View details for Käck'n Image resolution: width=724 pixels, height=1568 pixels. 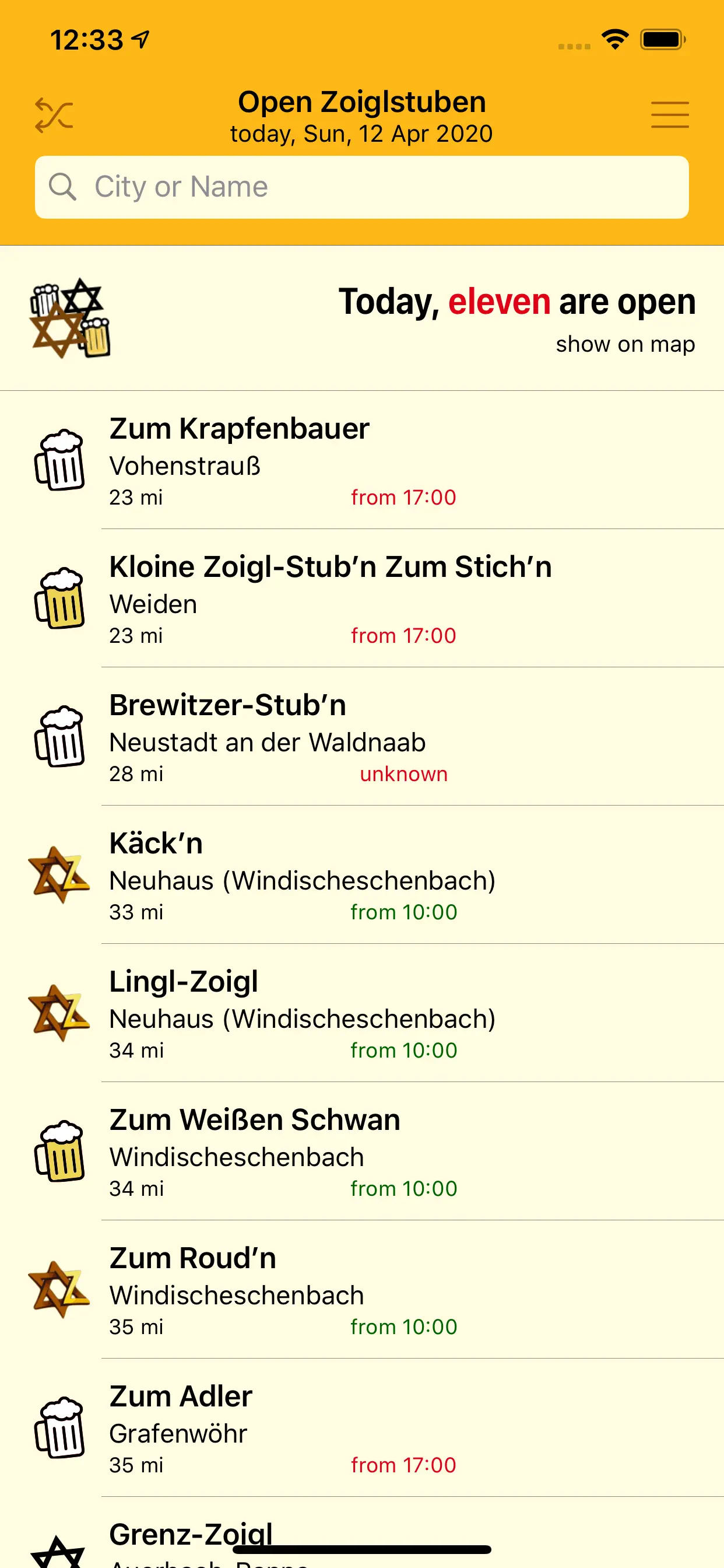tap(362, 874)
